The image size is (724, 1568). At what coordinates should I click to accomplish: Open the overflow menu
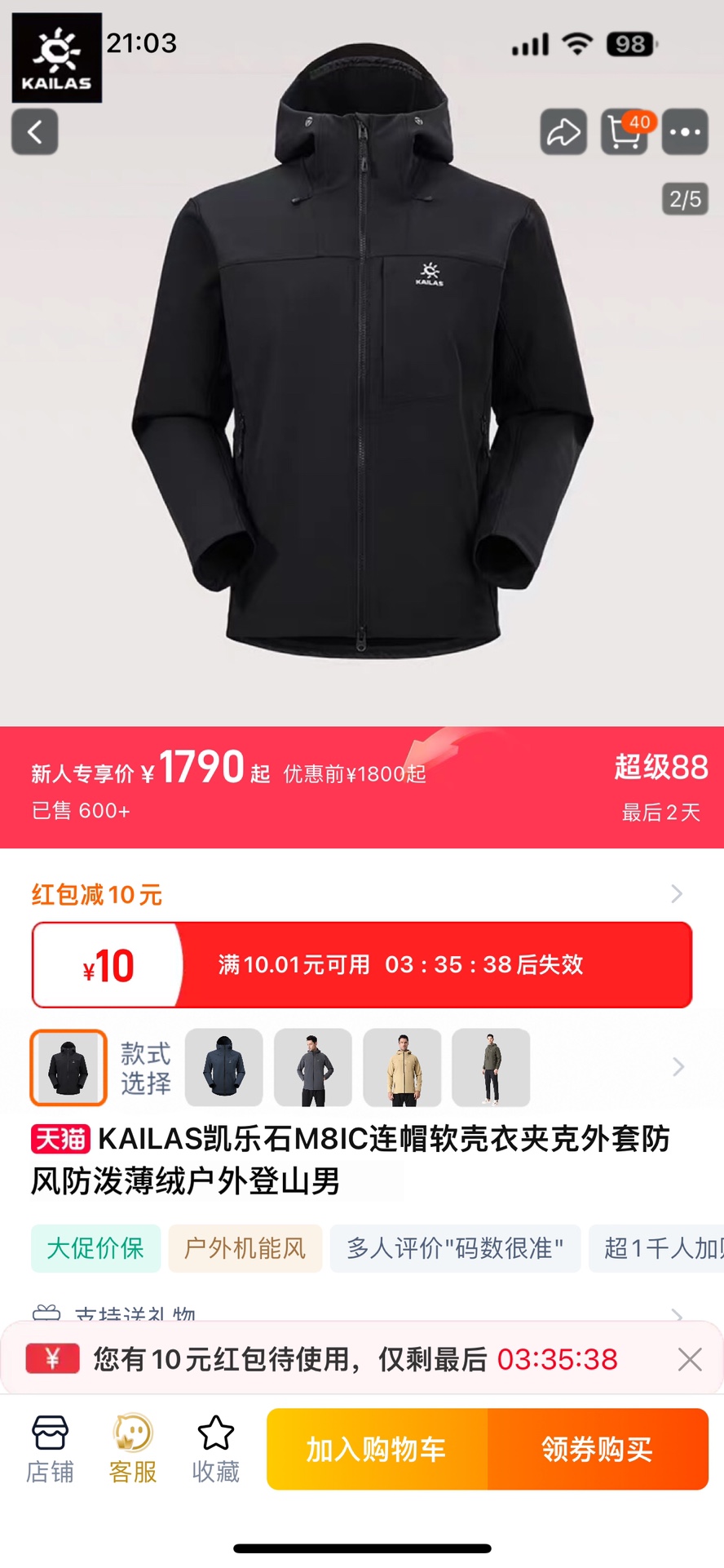[685, 131]
